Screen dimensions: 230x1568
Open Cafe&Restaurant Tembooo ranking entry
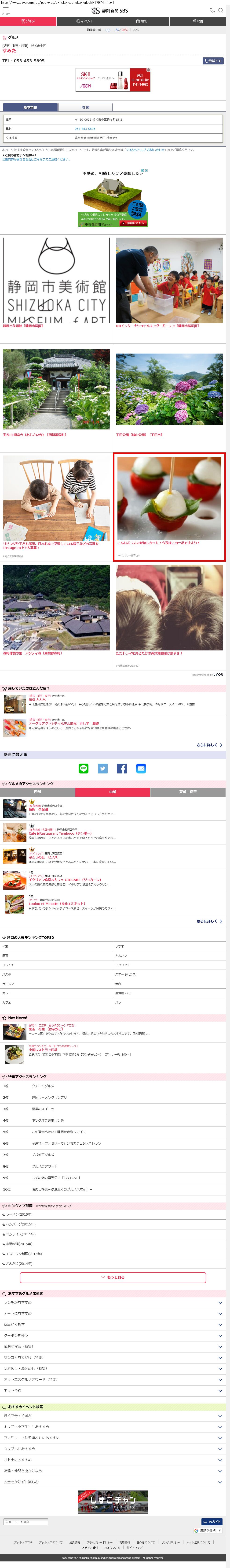60,833
